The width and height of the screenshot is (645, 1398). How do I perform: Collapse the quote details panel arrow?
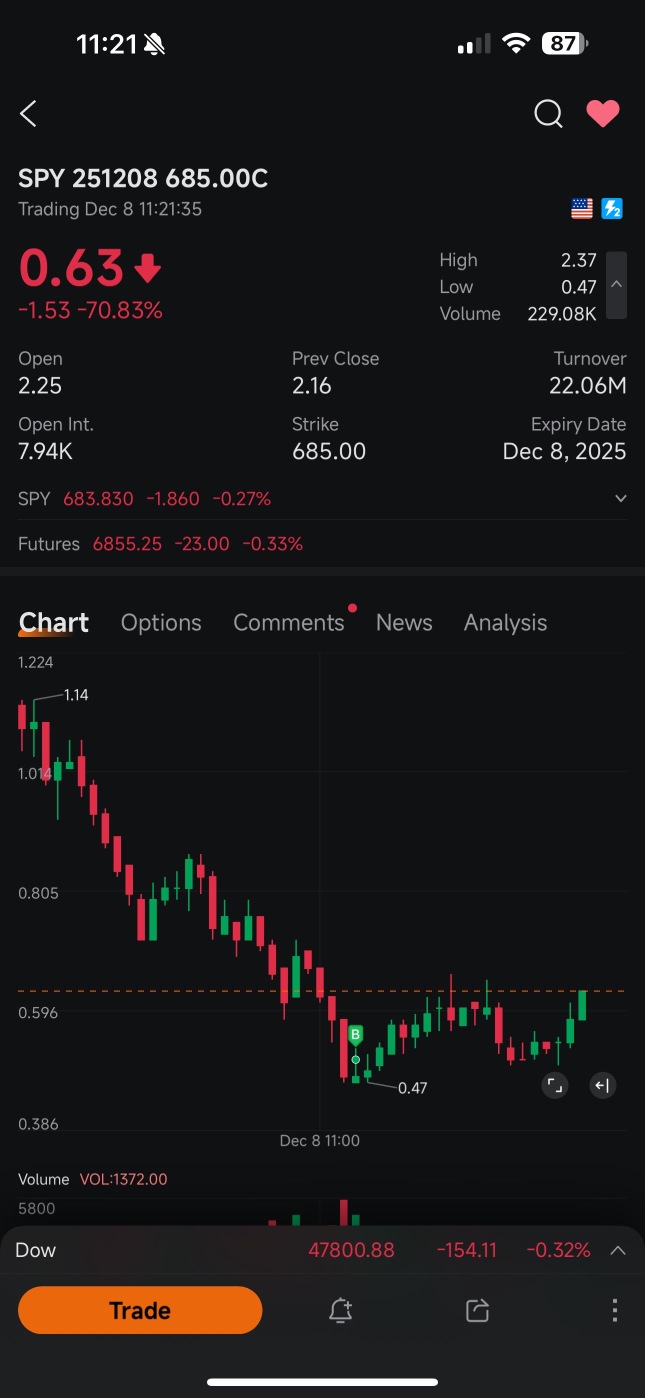617,285
